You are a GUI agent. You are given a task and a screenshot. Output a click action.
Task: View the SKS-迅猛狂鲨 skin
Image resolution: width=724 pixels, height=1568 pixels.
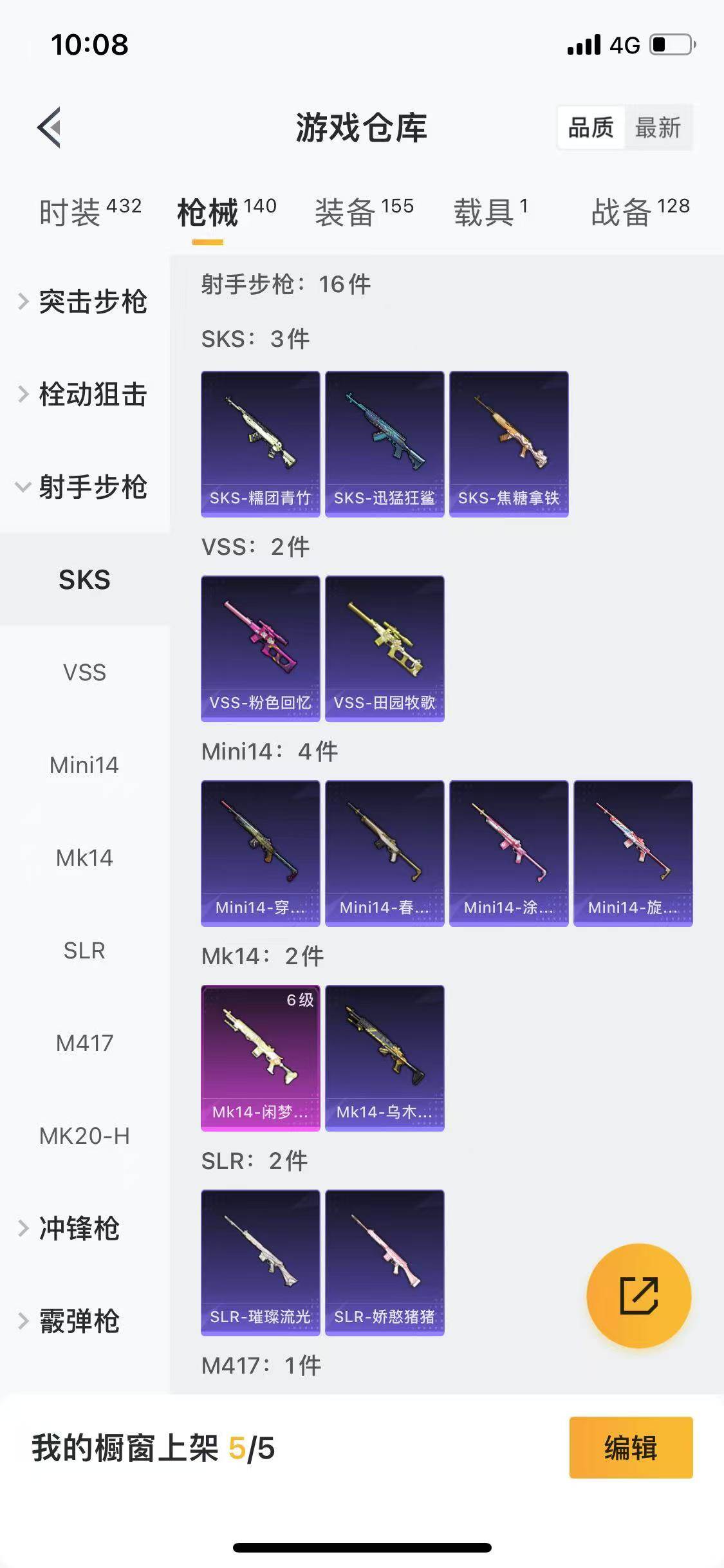pos(384,443)
